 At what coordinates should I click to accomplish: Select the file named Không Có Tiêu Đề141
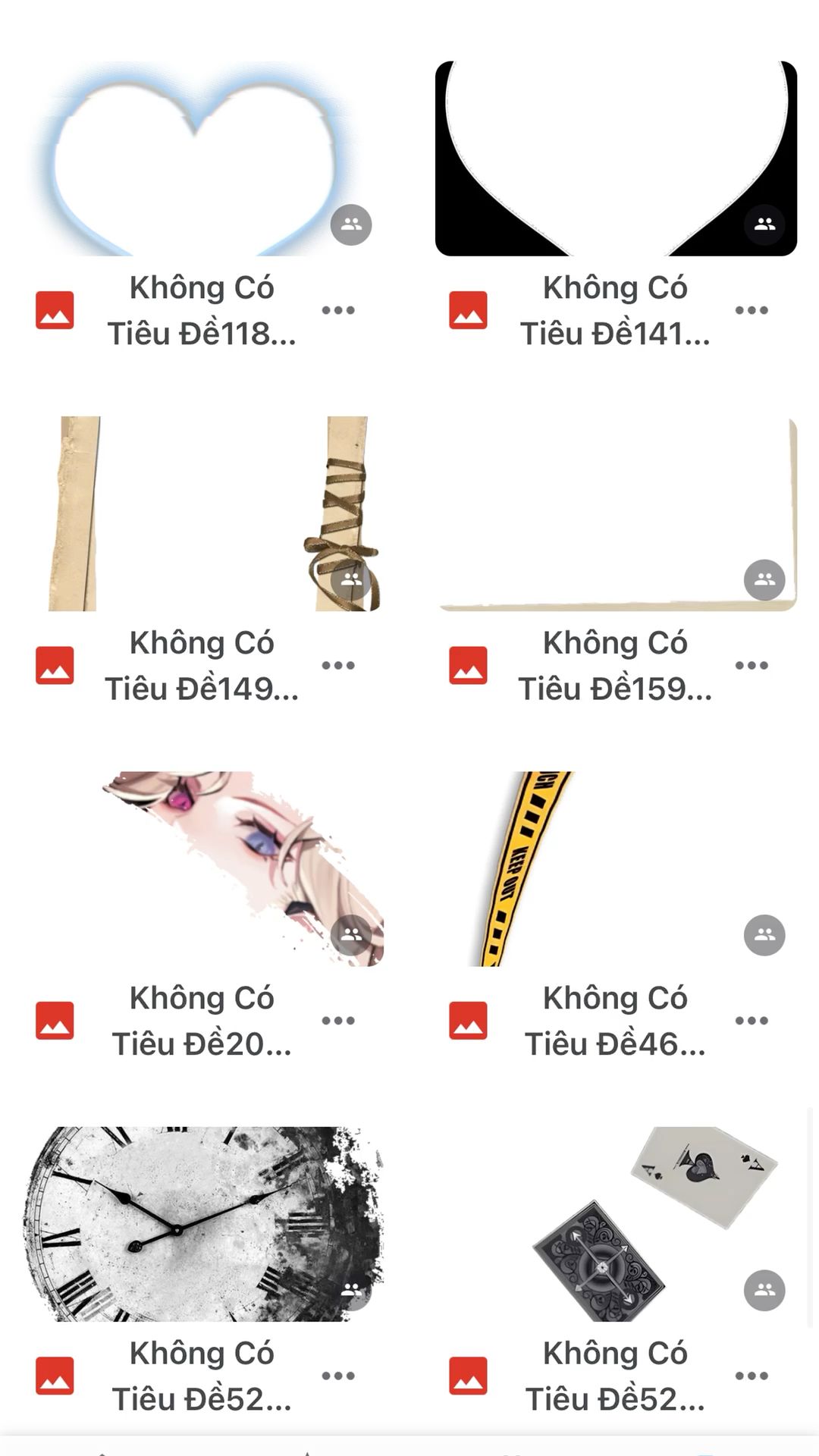[x=616, y=309]
